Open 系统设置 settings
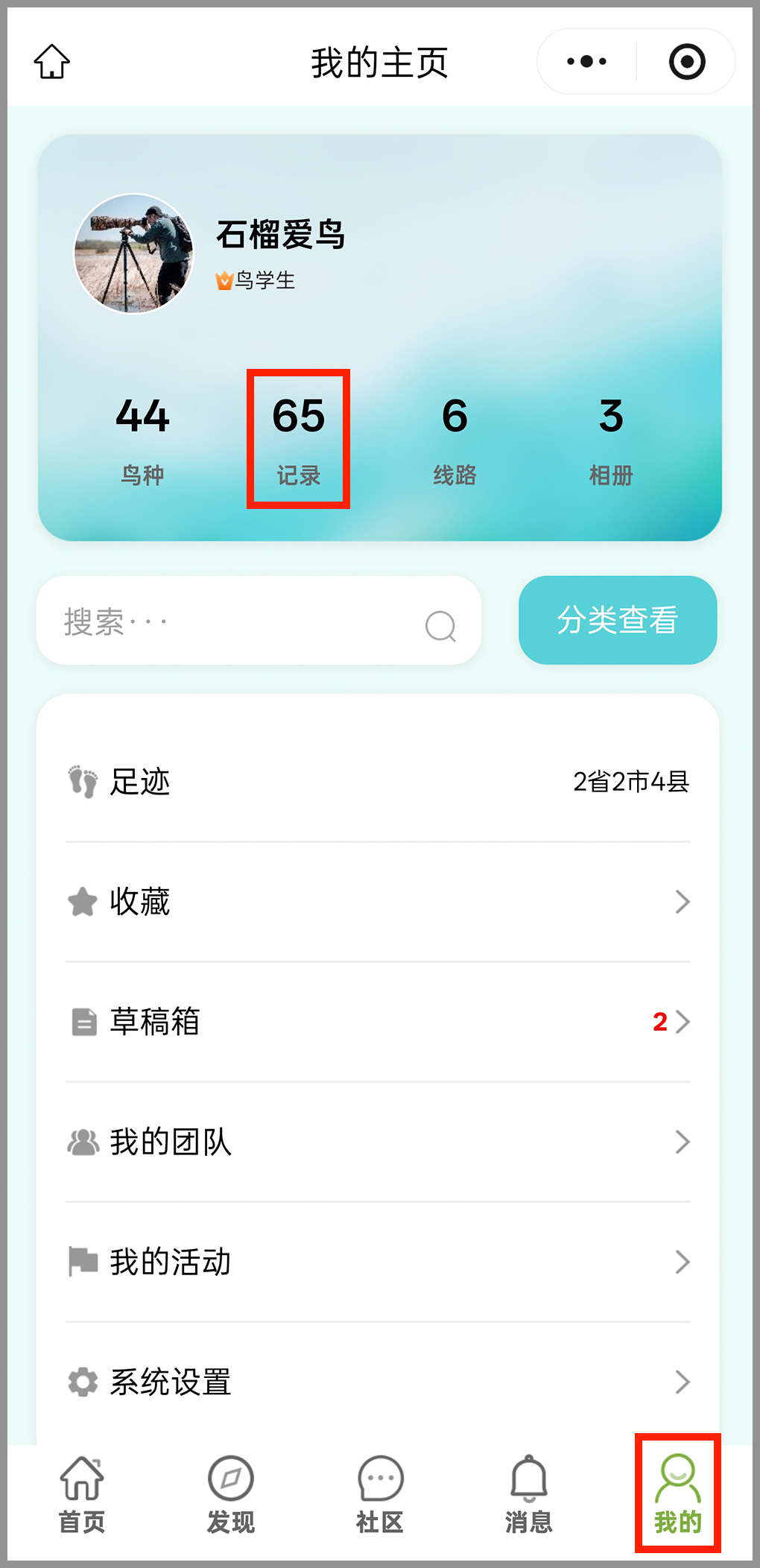 [x=378, y=1382]
